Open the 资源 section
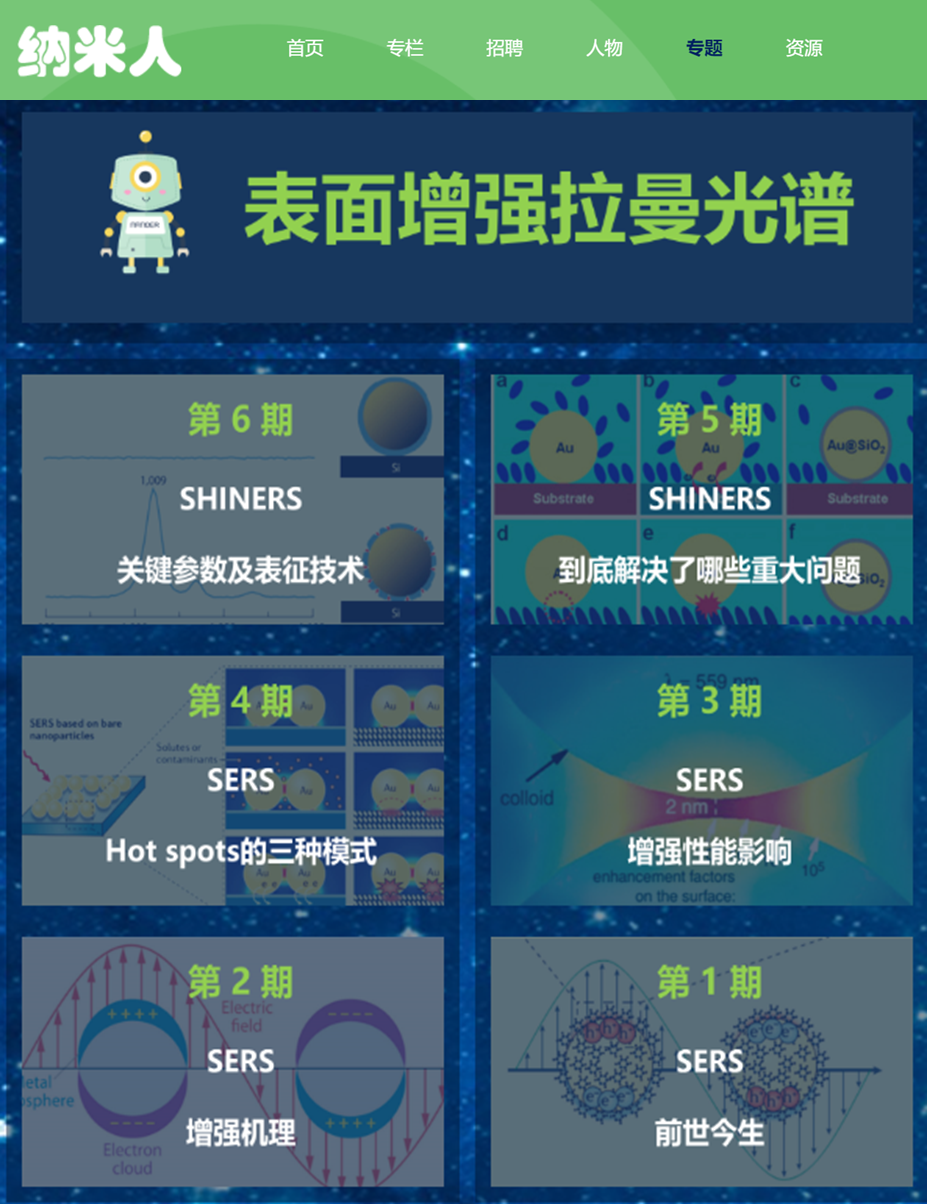Image resolution: width=927 pixels, height=1204 pixels. (x=804, y=48)
